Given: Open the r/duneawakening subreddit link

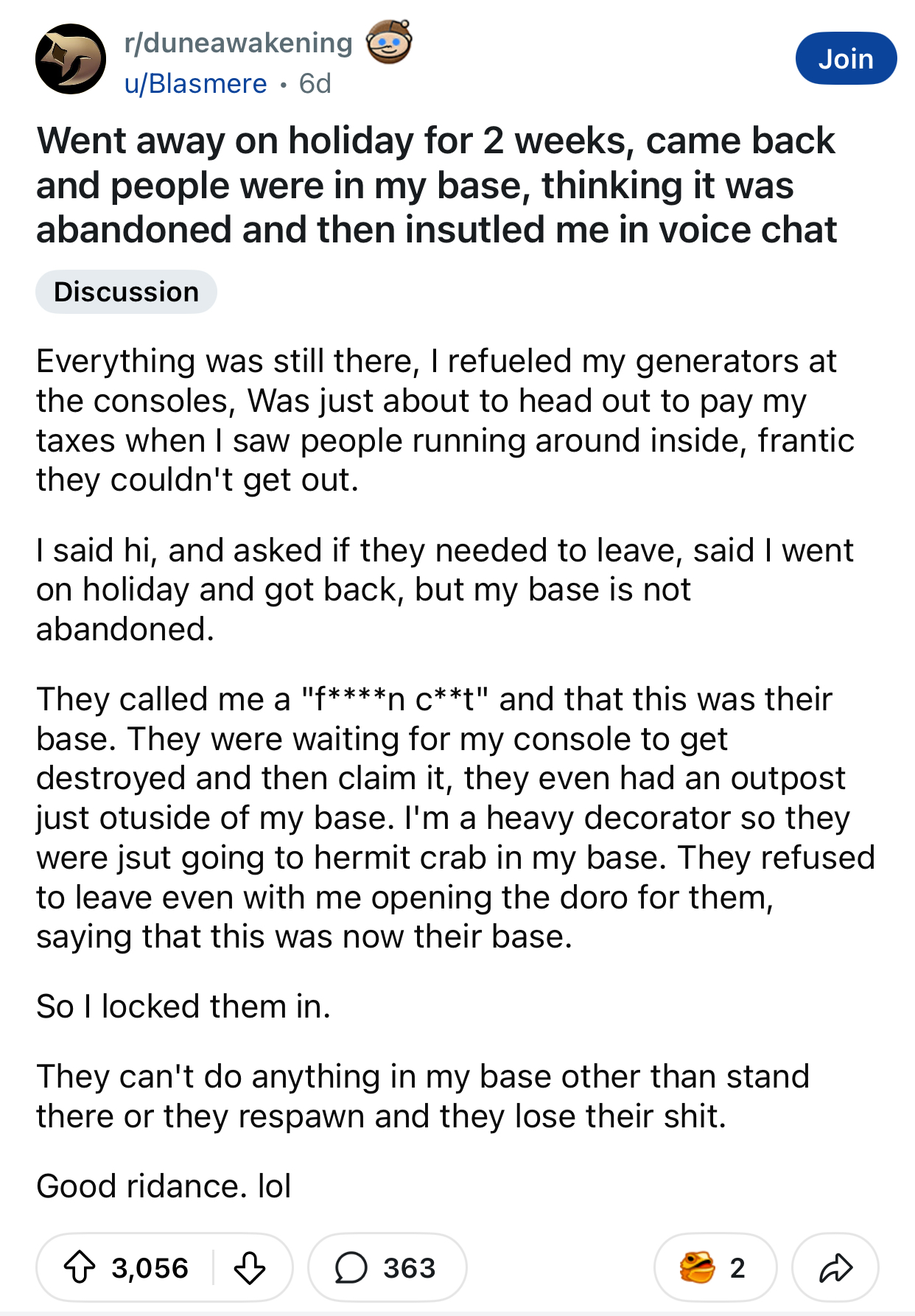Looking at the screenshot, I should click(x=238, y=43).
